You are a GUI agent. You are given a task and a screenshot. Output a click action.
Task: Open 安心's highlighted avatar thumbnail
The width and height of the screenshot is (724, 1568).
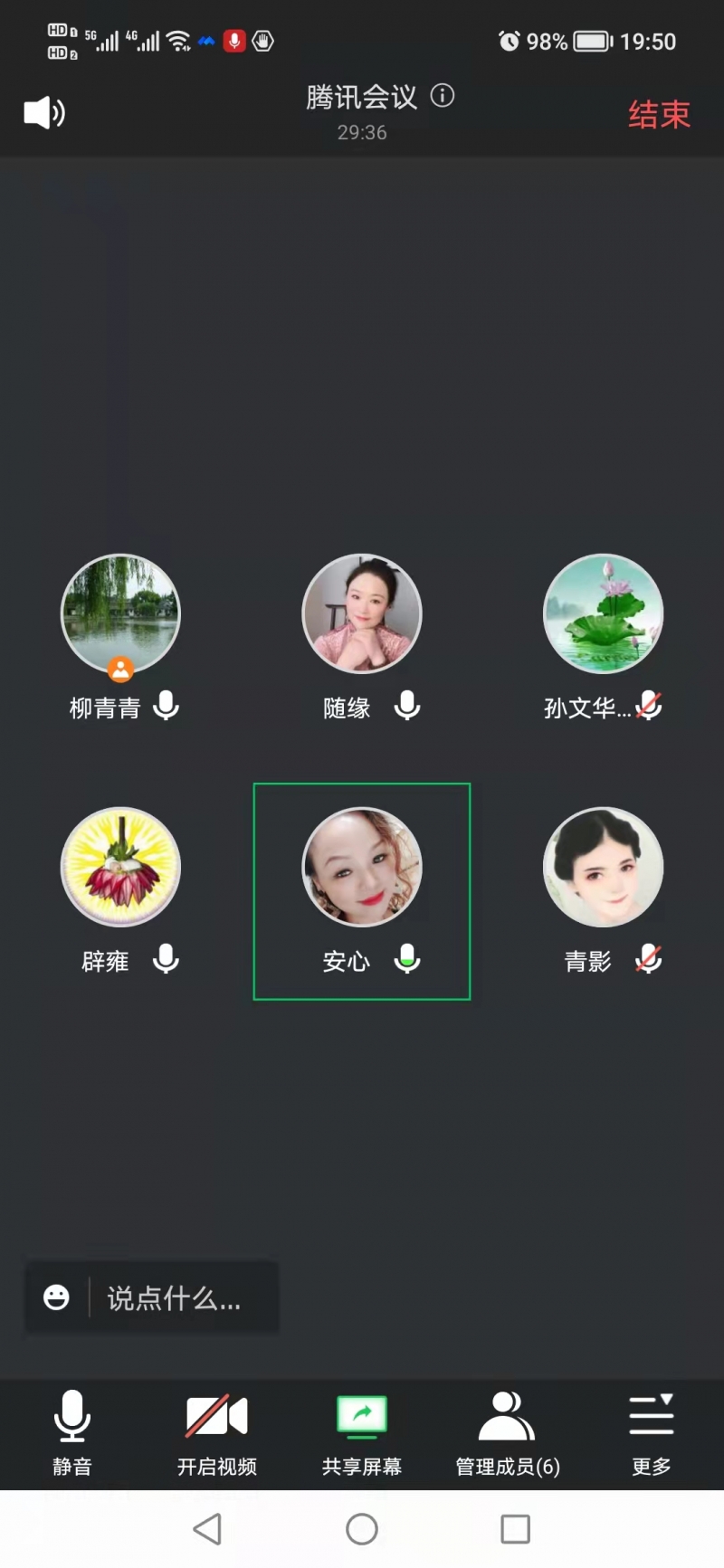point(361,866)
